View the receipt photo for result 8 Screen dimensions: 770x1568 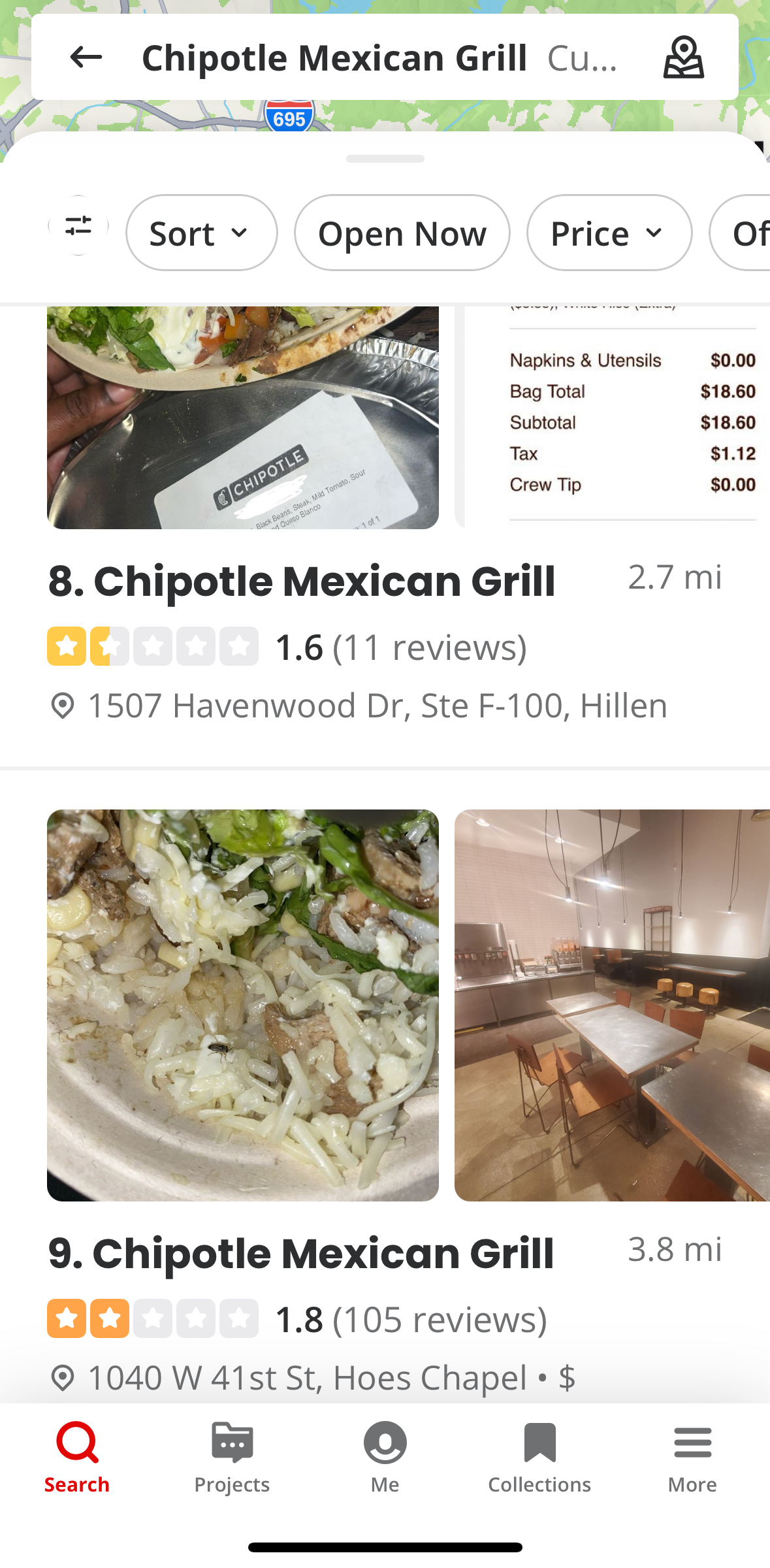pos(614,418)
